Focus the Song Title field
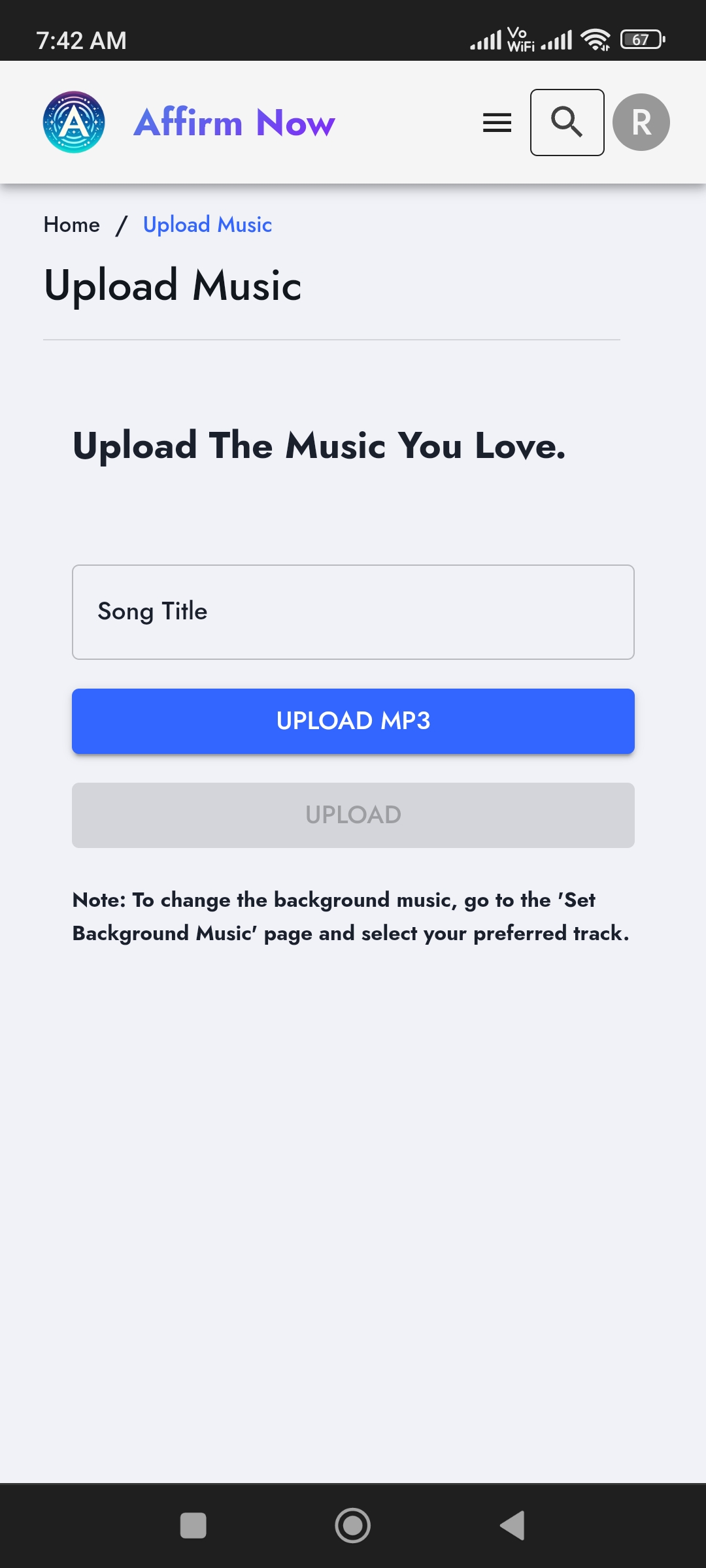 353,612
